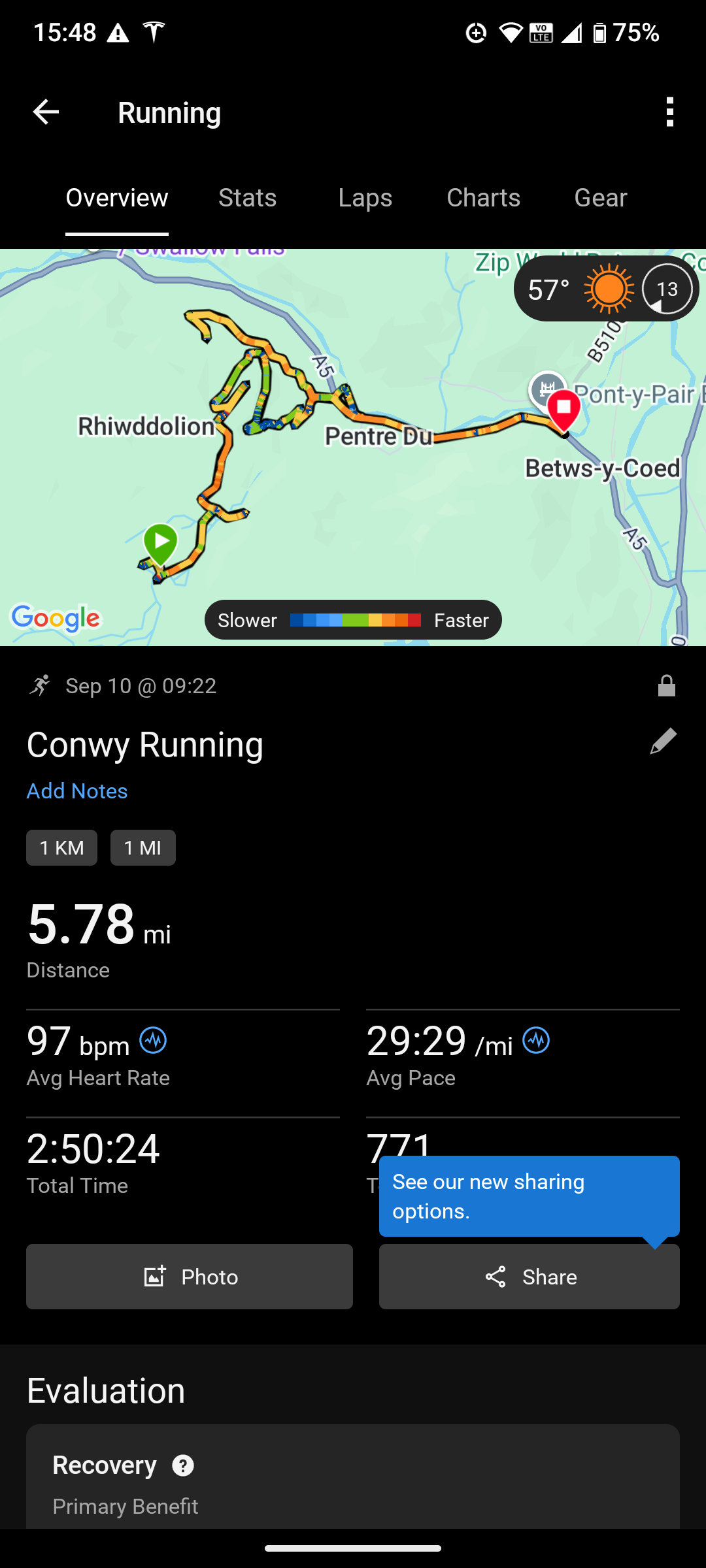Select the 1 MI chip

143,847
